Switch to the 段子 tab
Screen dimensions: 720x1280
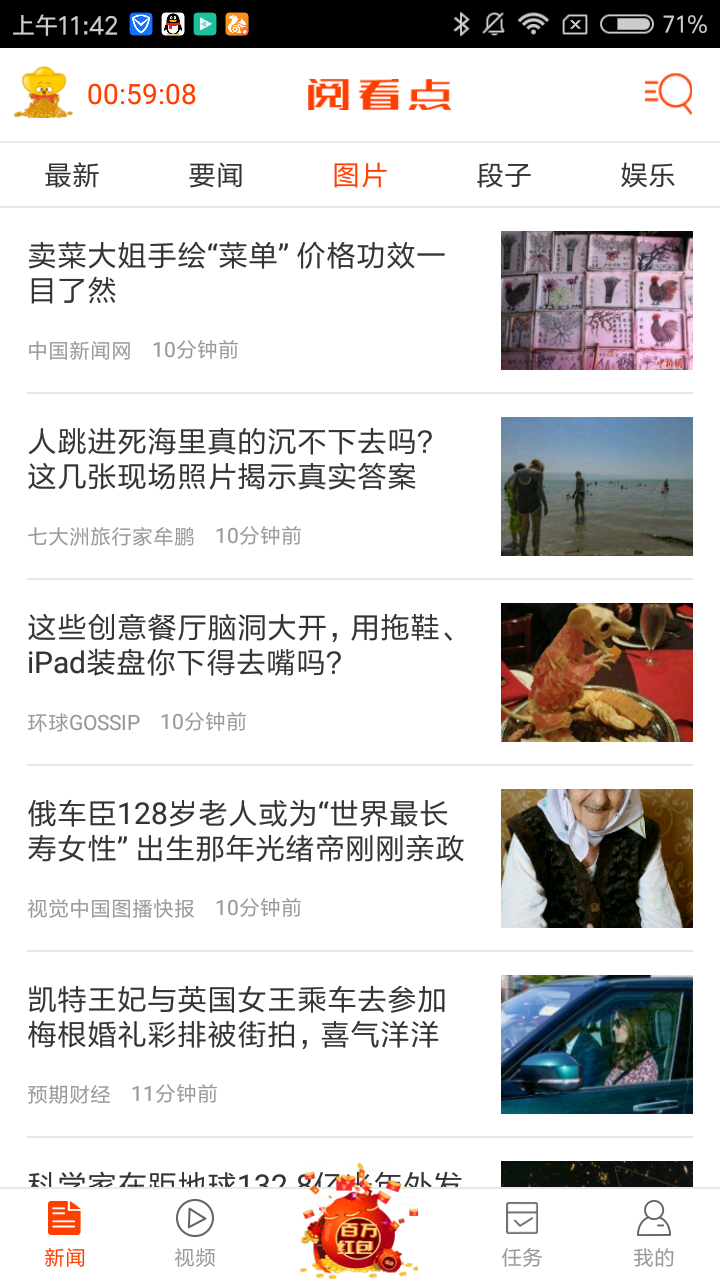(x=504, y=176)
